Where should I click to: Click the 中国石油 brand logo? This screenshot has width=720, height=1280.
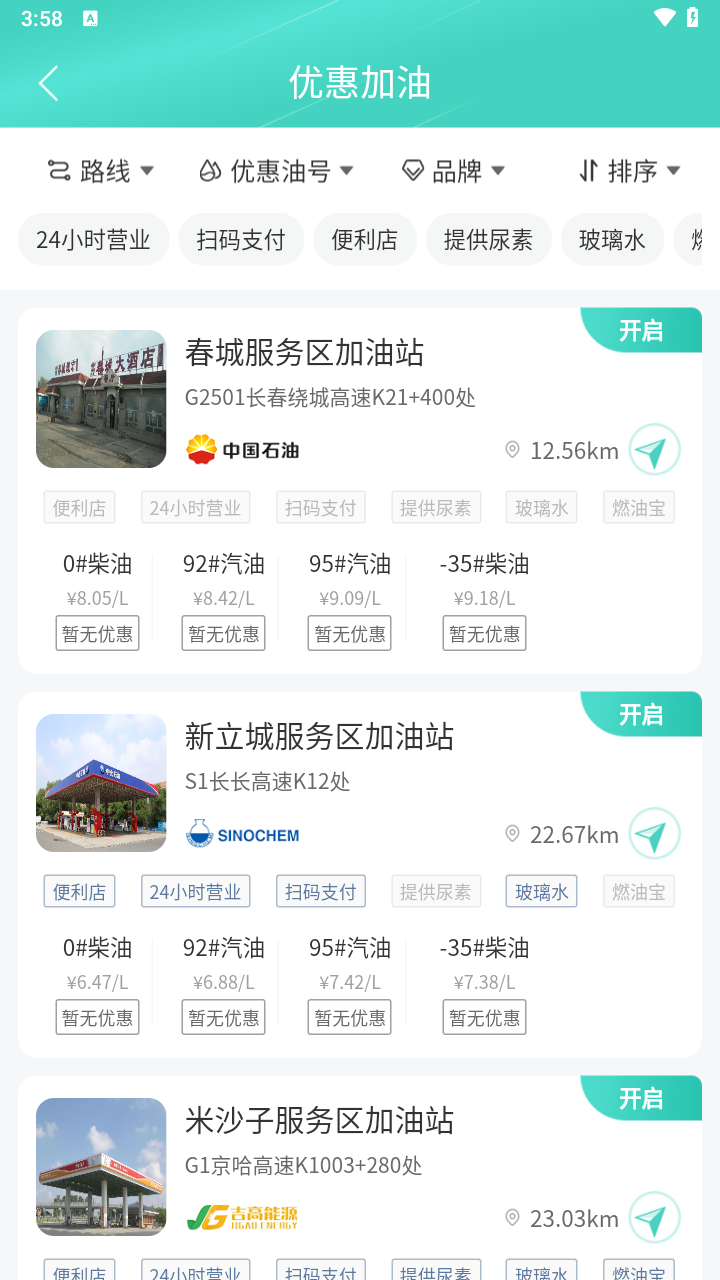click(x=243, y=449)
